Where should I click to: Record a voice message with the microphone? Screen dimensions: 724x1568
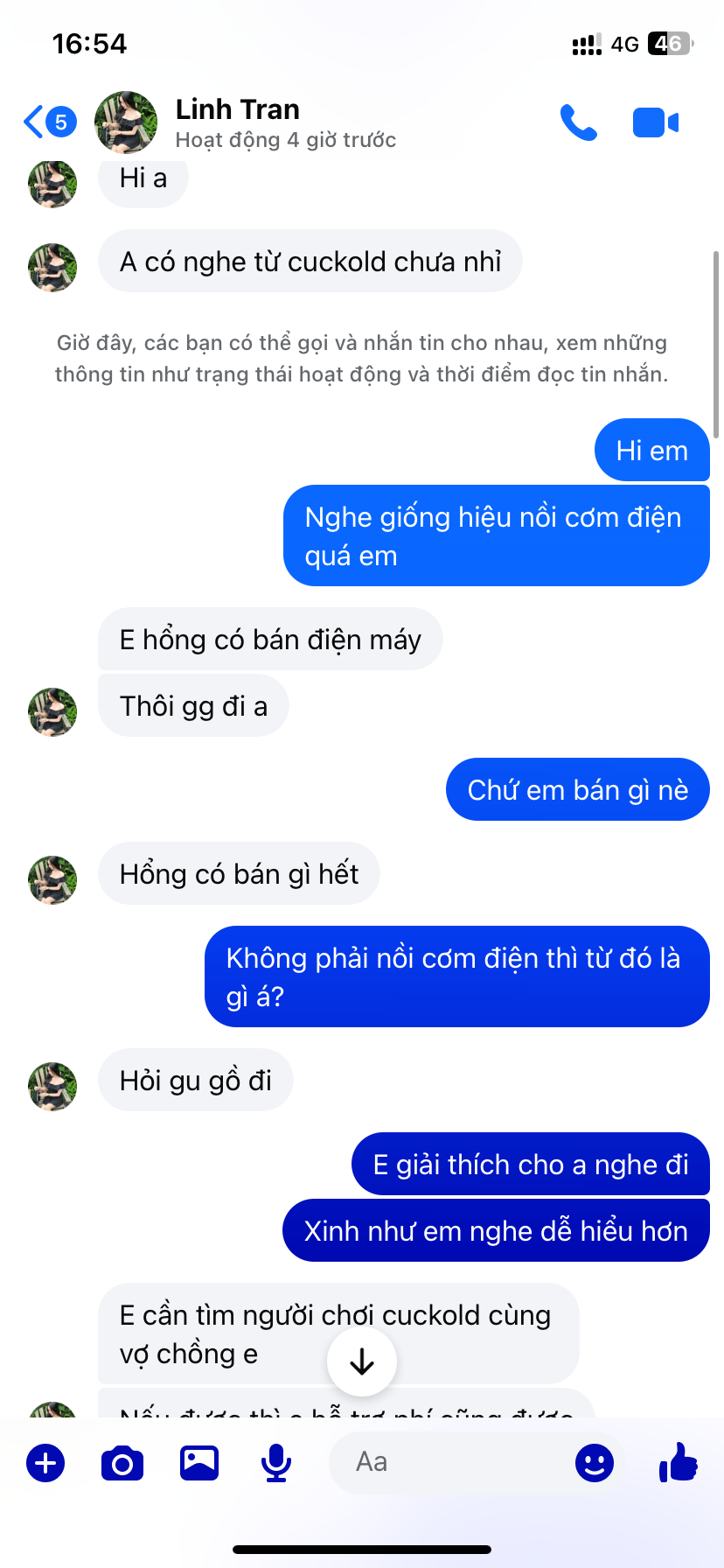276,1463
